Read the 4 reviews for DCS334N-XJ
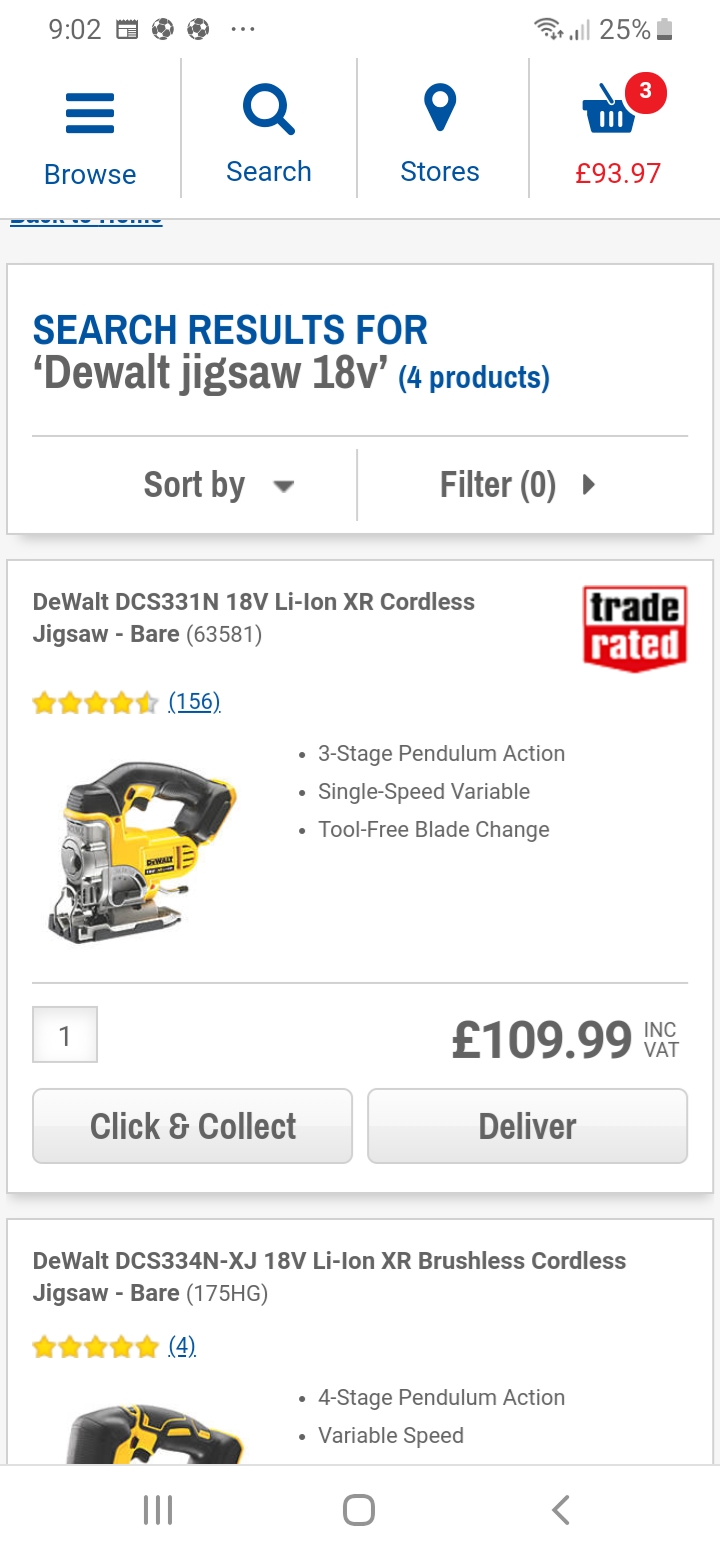This screenshot has width=720, height=1560. pos(182,1346)
